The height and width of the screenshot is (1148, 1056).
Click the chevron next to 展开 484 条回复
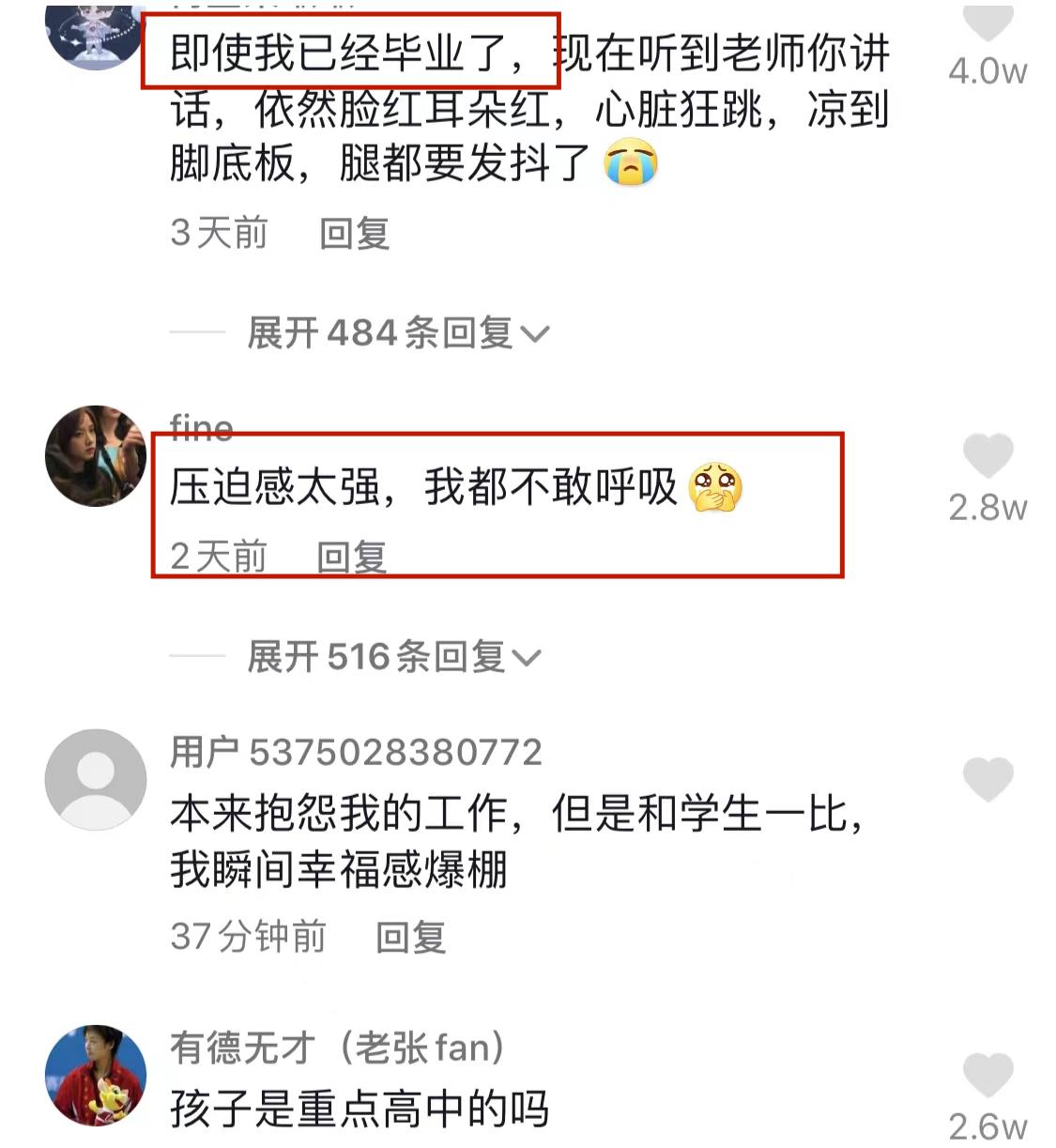pos(533,334)
